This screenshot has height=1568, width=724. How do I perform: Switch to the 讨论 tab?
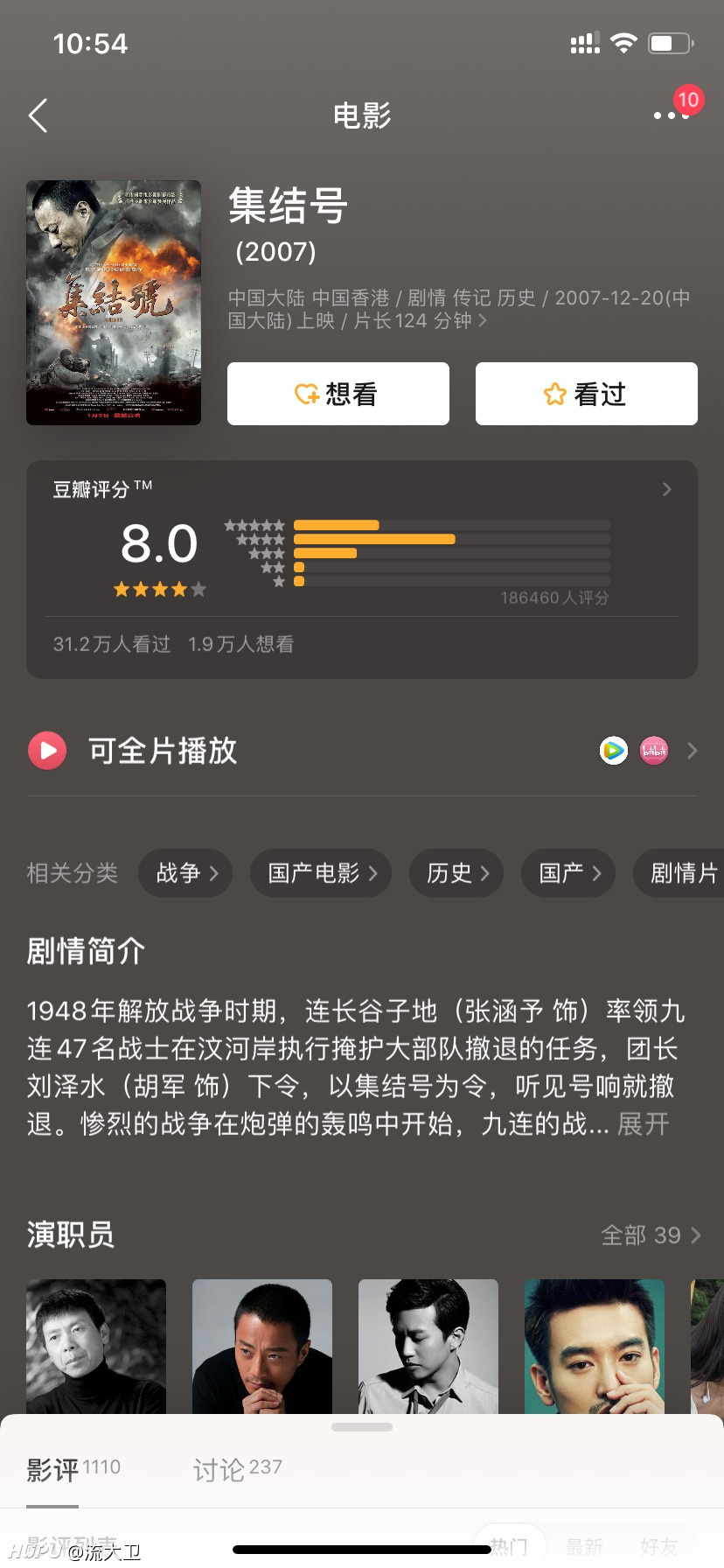point(238,1469)
